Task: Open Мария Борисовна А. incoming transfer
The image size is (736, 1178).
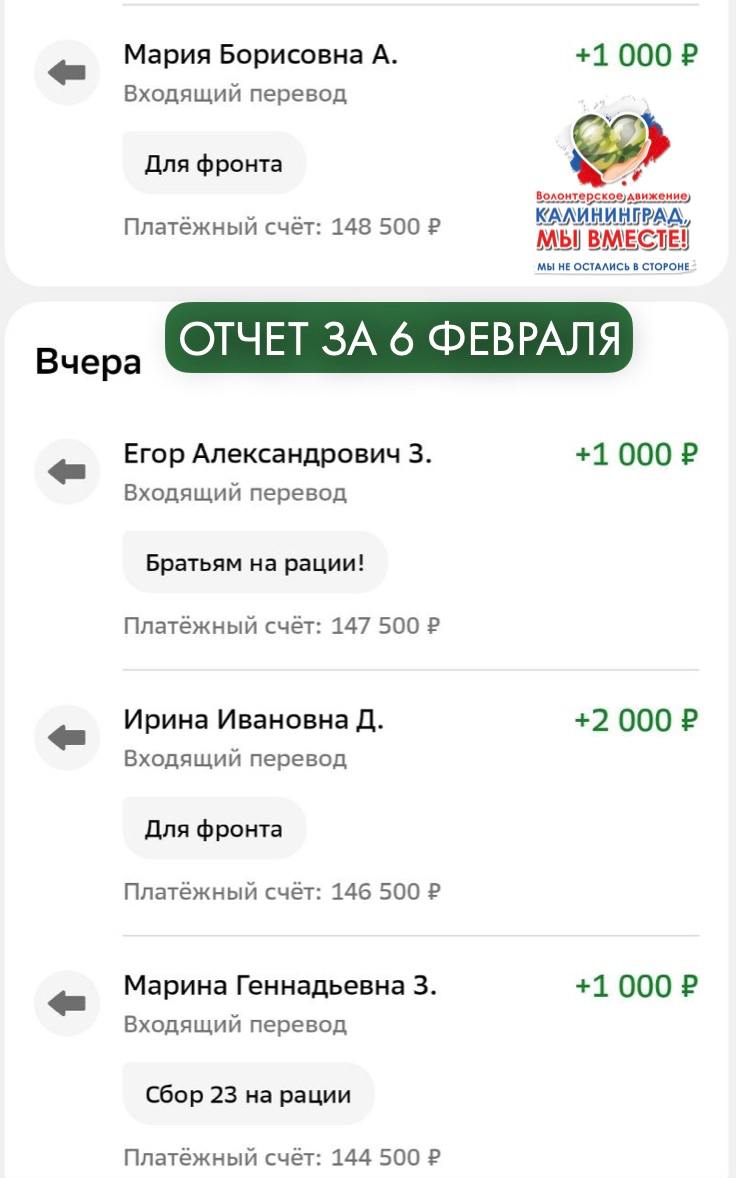Action: pos(260,56)
